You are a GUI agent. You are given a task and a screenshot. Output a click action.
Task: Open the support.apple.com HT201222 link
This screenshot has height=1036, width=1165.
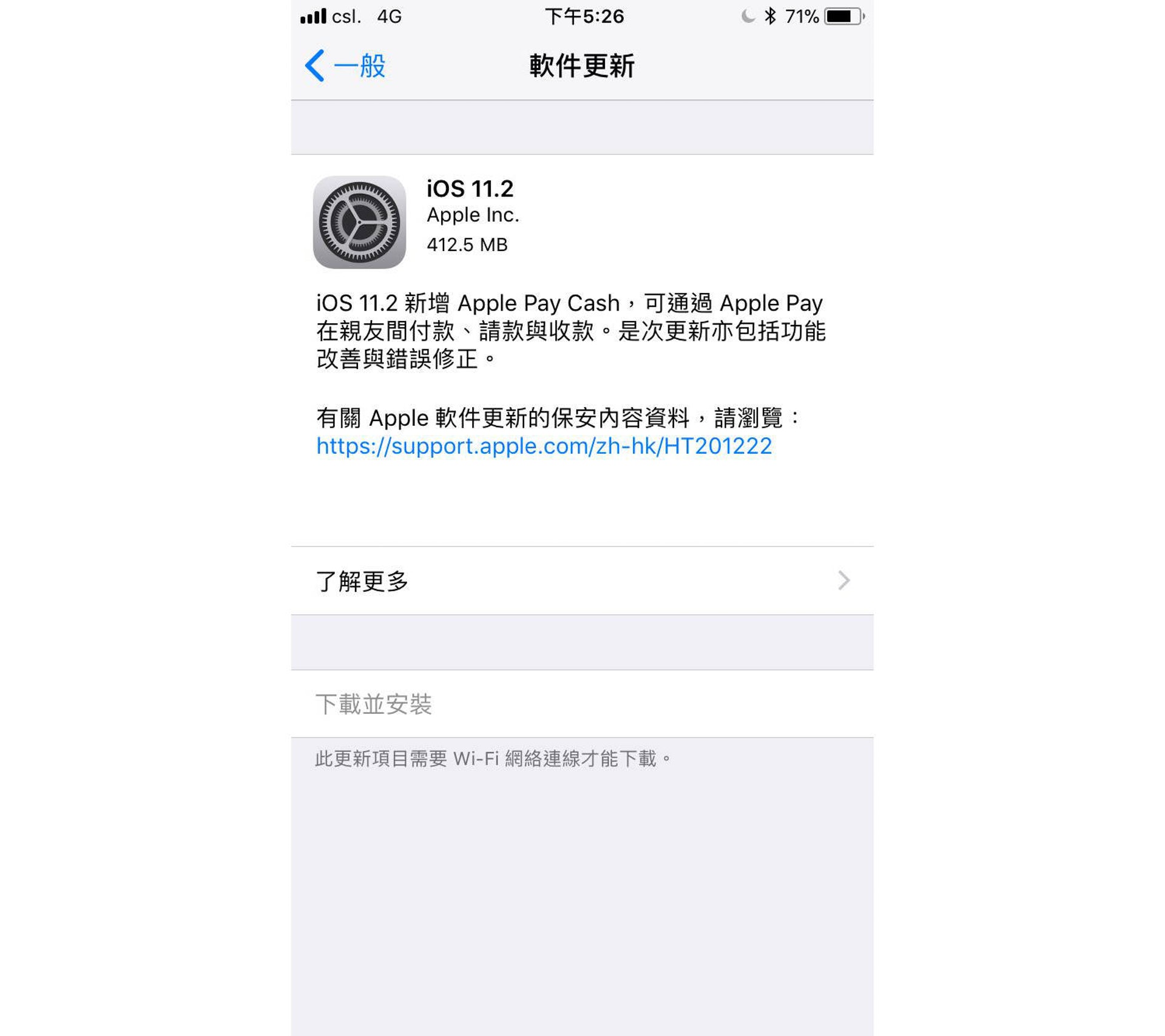click(544, 446)
